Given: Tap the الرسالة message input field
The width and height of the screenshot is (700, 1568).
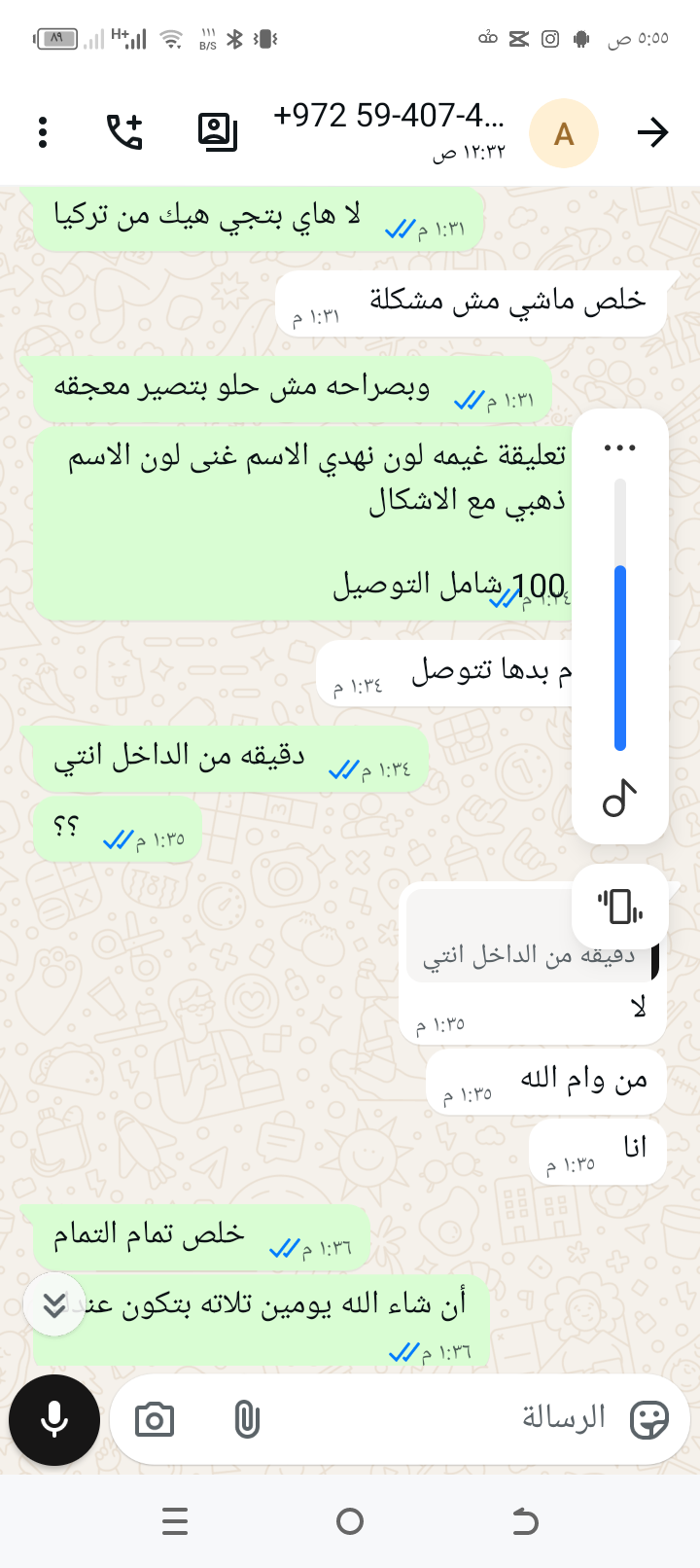Looking at the screenshot, I should click(x=437, y=1418).
